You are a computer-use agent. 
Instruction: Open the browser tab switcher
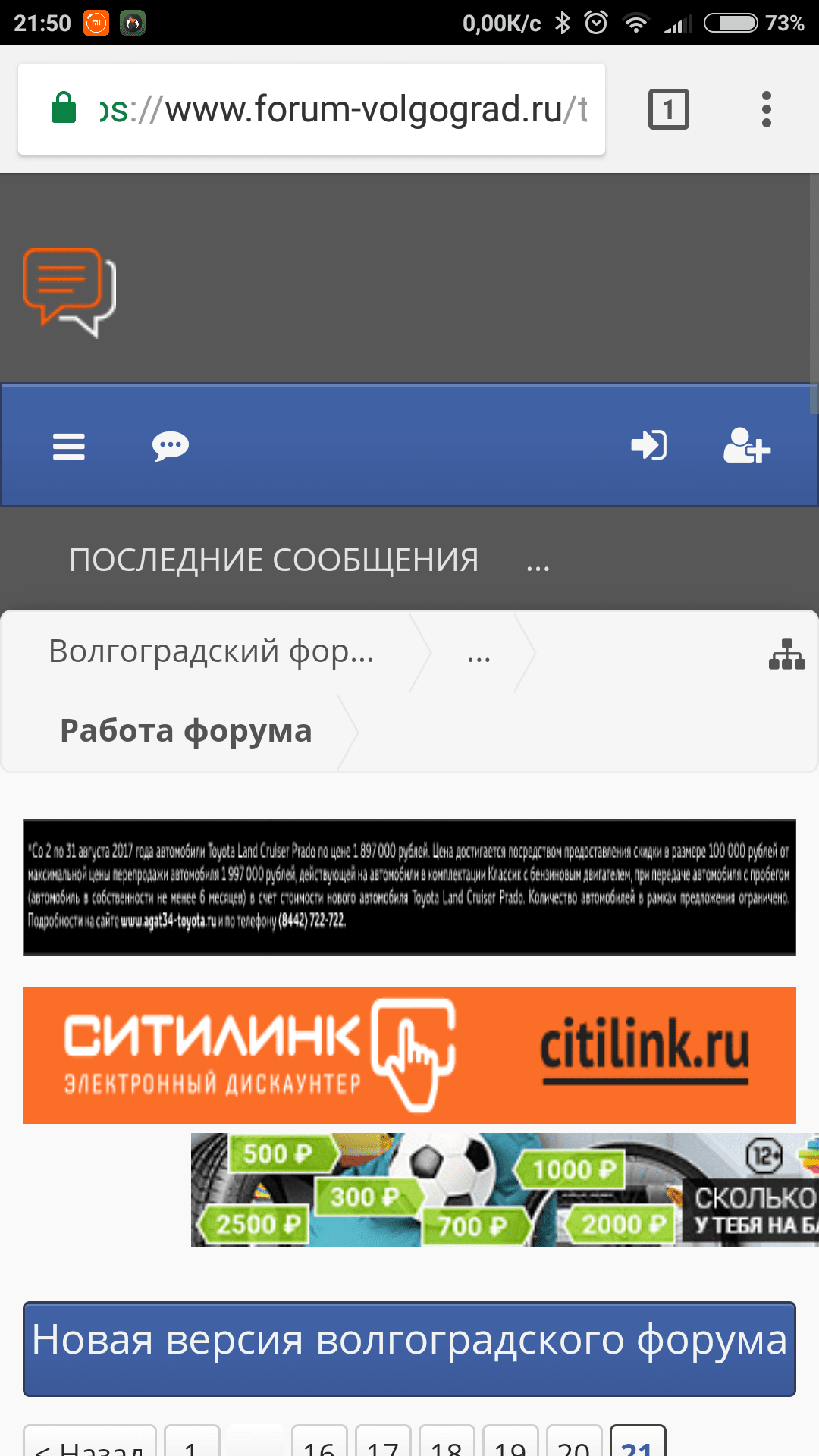(668, 109)
